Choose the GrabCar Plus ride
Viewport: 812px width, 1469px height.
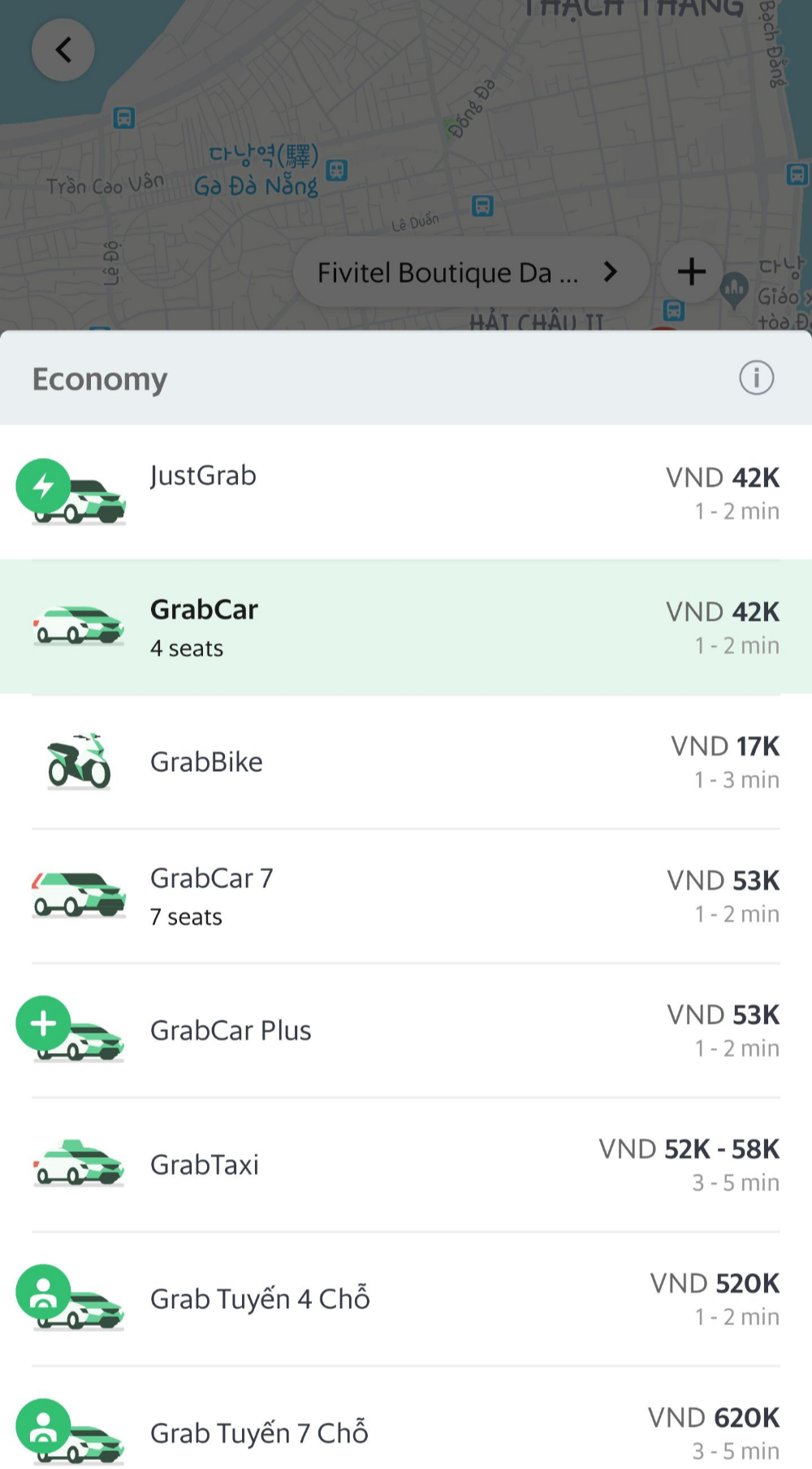406,1030
